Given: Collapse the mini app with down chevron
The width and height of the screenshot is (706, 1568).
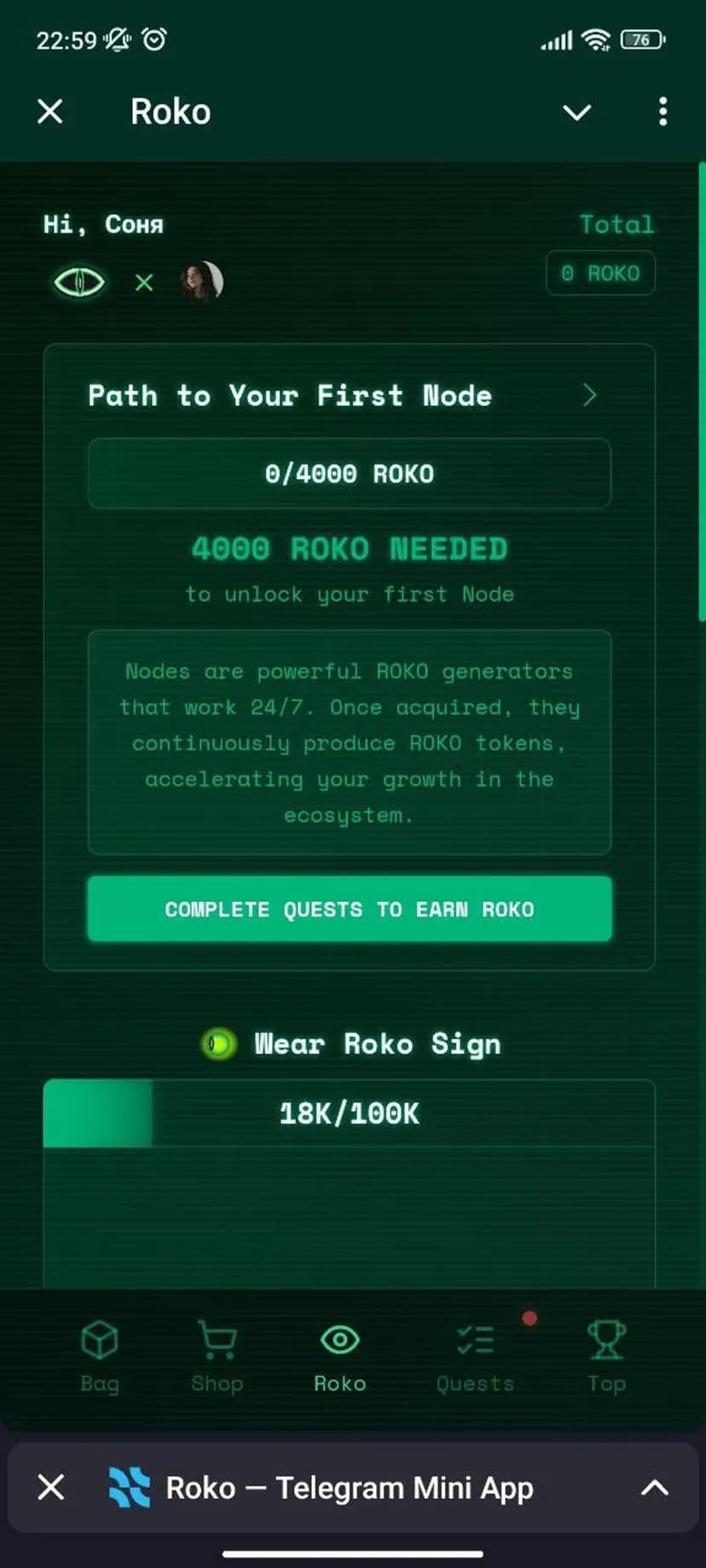Looking at the screenshot, I should tap(577, 112).
